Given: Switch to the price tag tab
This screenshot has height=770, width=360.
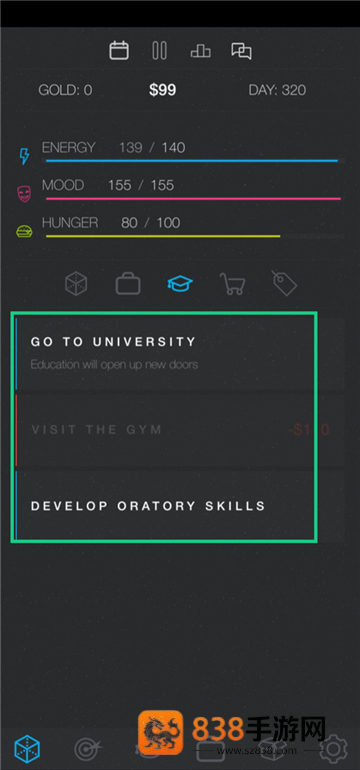Looking at the screenshot, I should tap(284, 283).
